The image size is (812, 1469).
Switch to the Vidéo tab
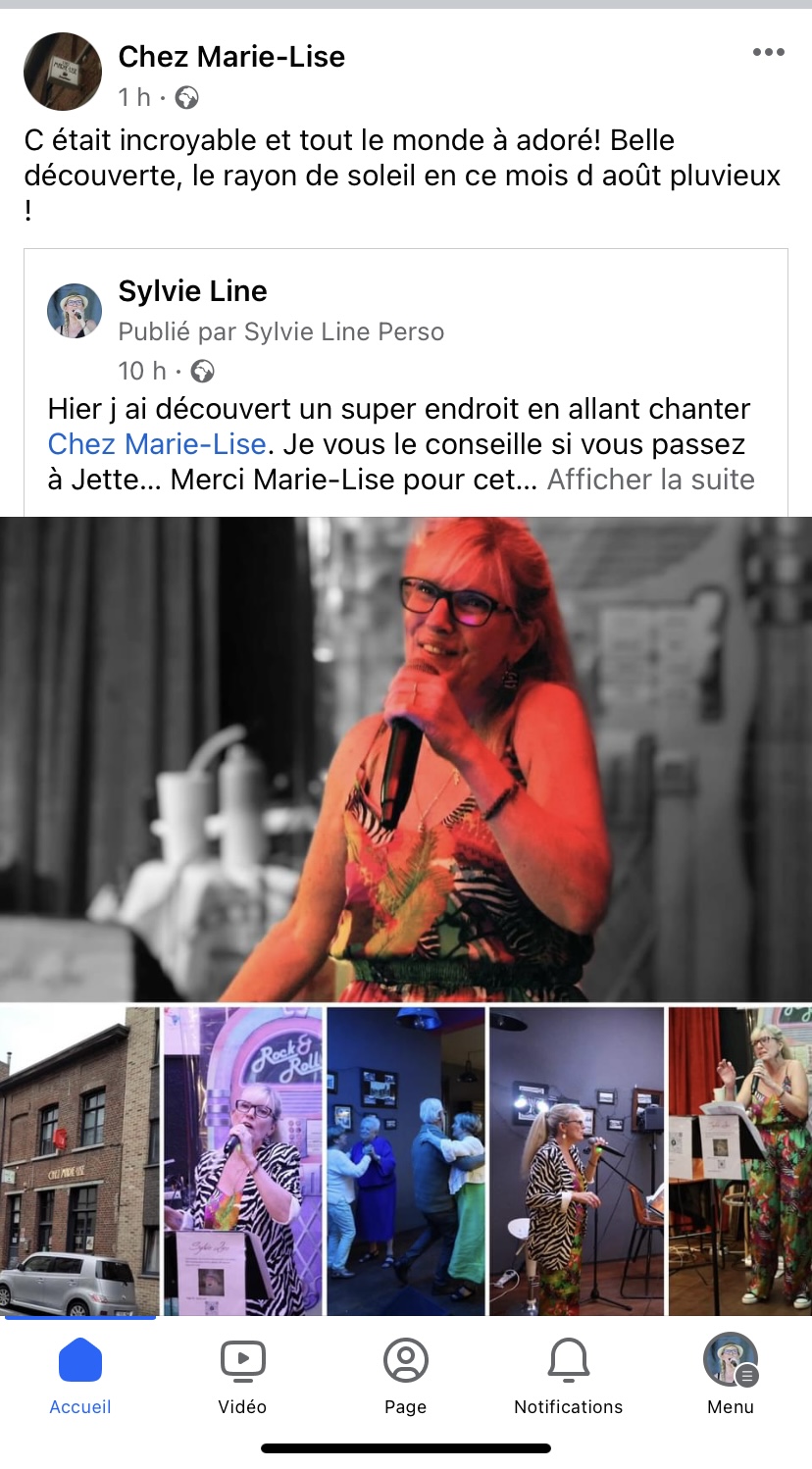242,1377
